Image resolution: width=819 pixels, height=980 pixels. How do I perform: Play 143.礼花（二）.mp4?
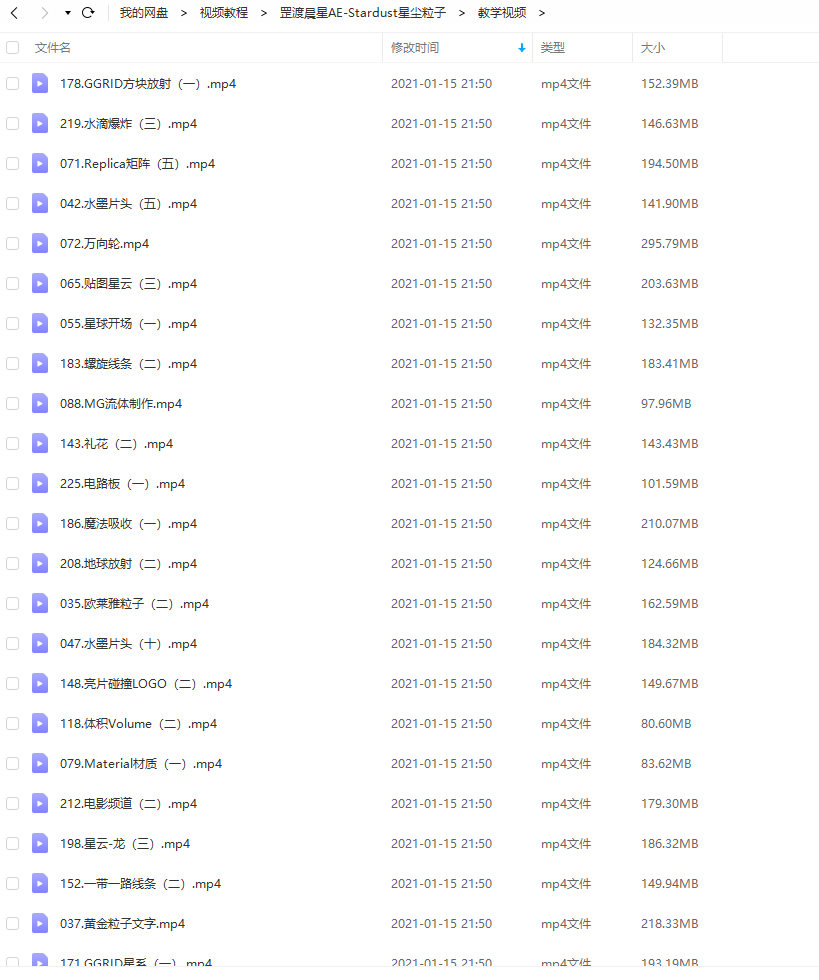tap(116, 444)
